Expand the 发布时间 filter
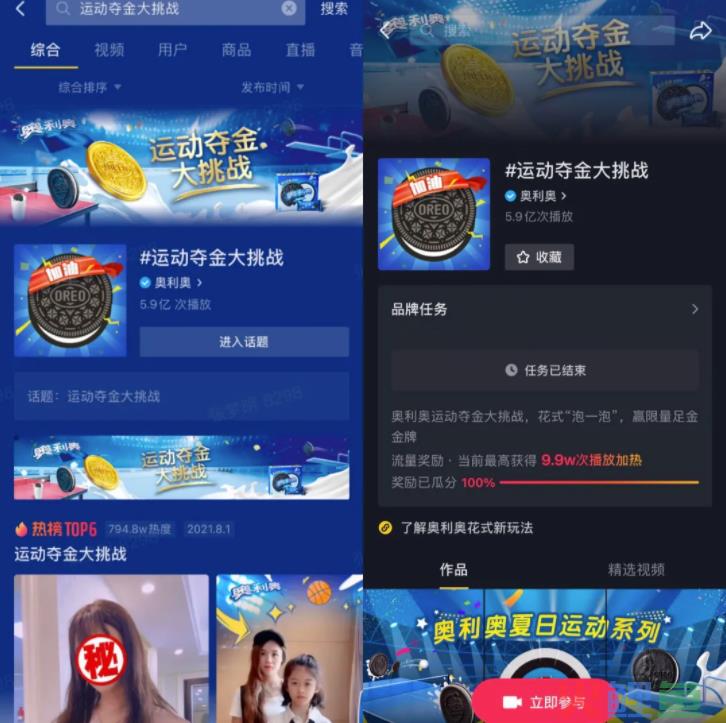This screenshot has width=726, height=723. [272, 88]
